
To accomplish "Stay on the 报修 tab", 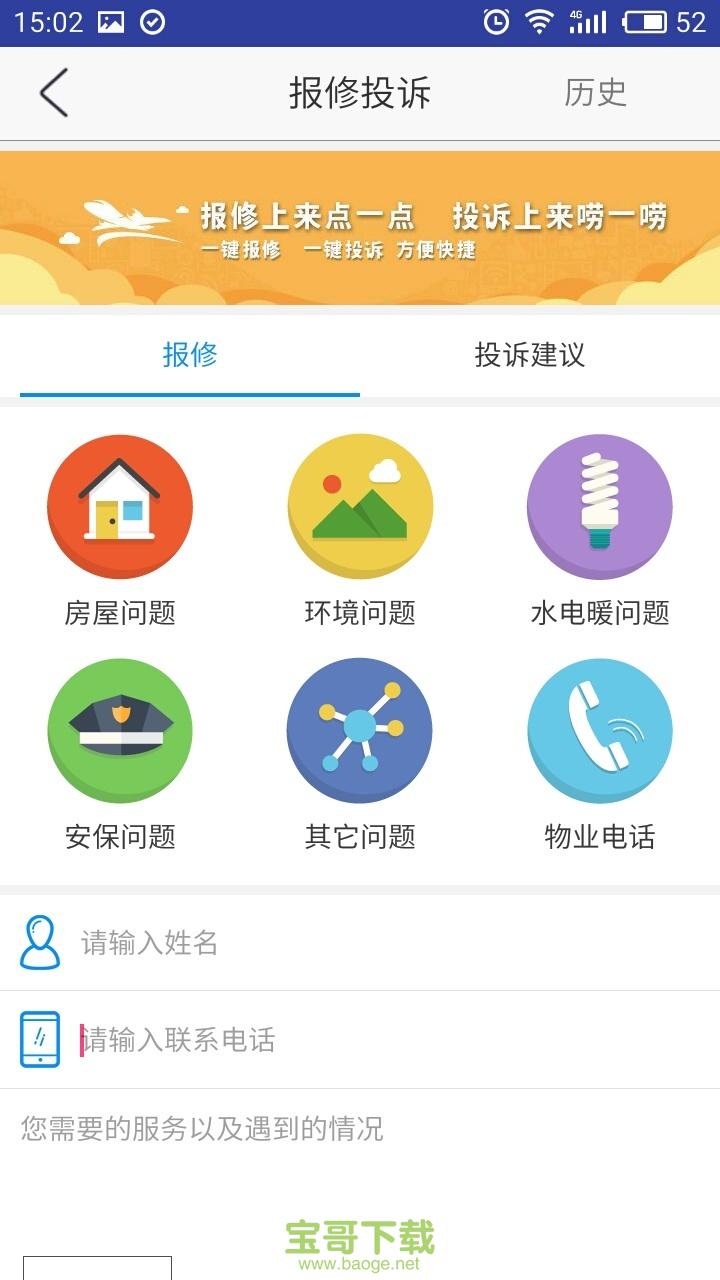I will click(x=188, y=357).
